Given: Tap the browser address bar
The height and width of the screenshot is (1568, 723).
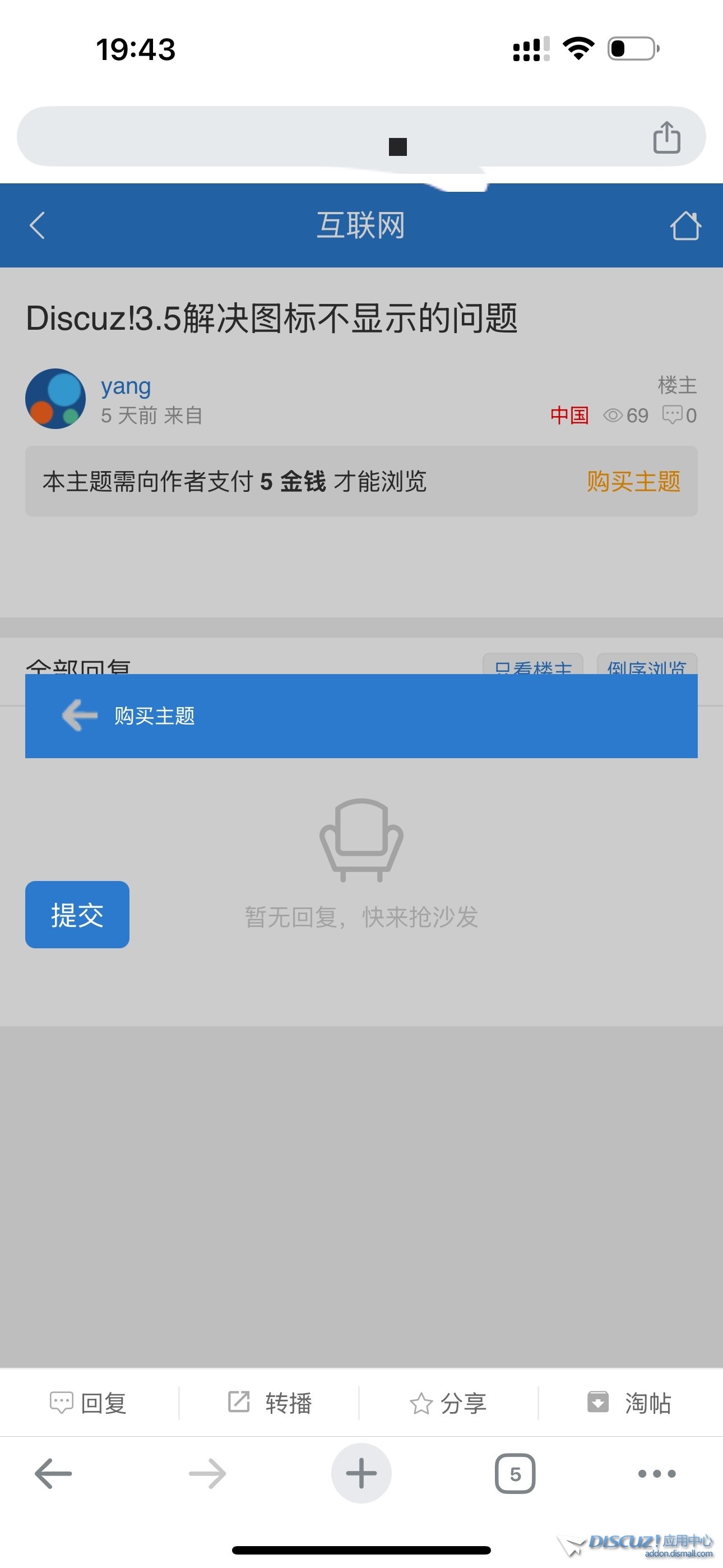Looking at the screenshot, I should coord(328,137).
